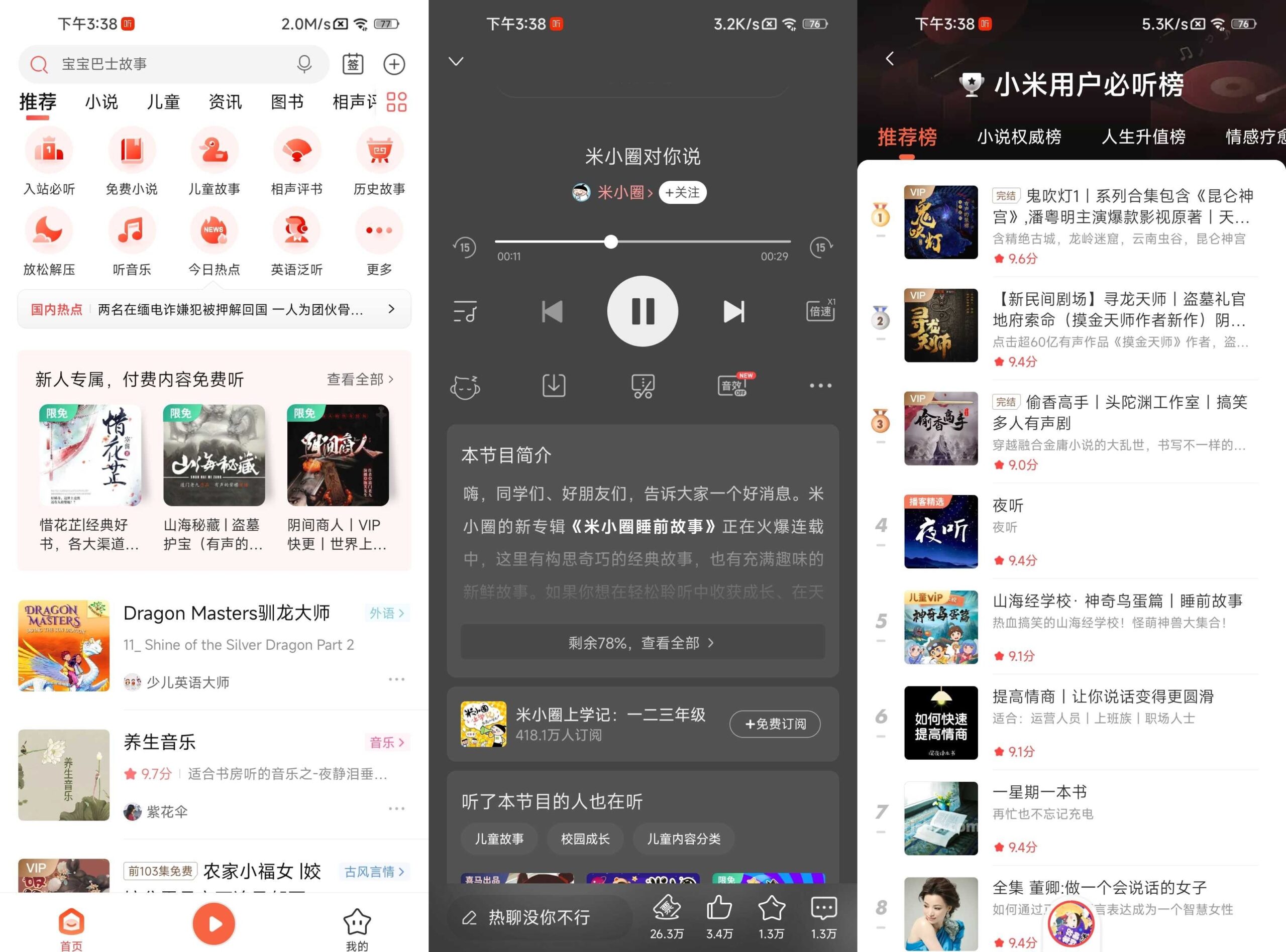Pause the playing episode
The width and height of the screenshot is (1286, 952).
point(642,311)
